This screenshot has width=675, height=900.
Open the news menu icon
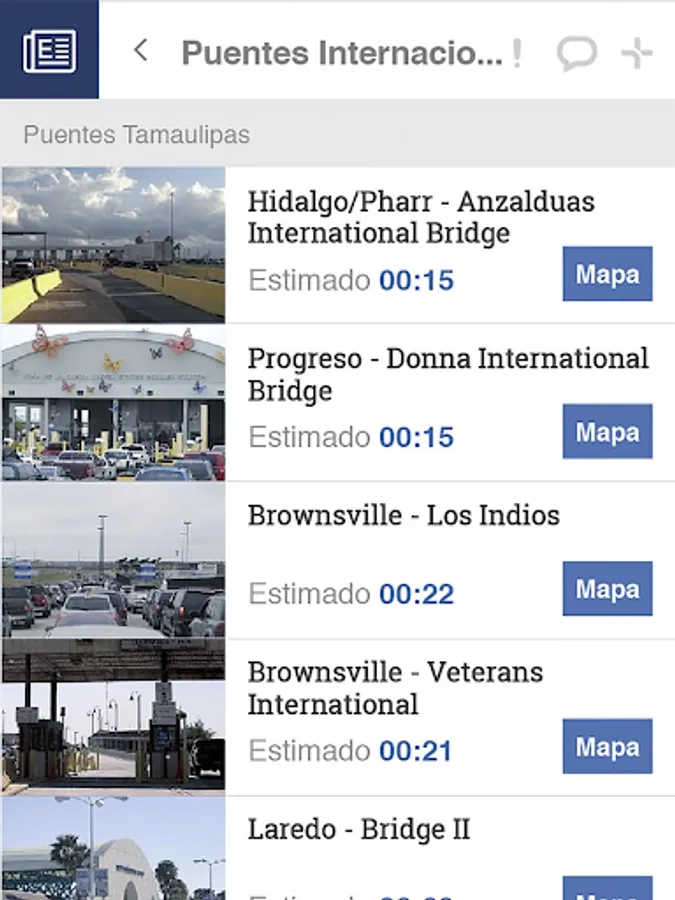(x=49, y=50)
